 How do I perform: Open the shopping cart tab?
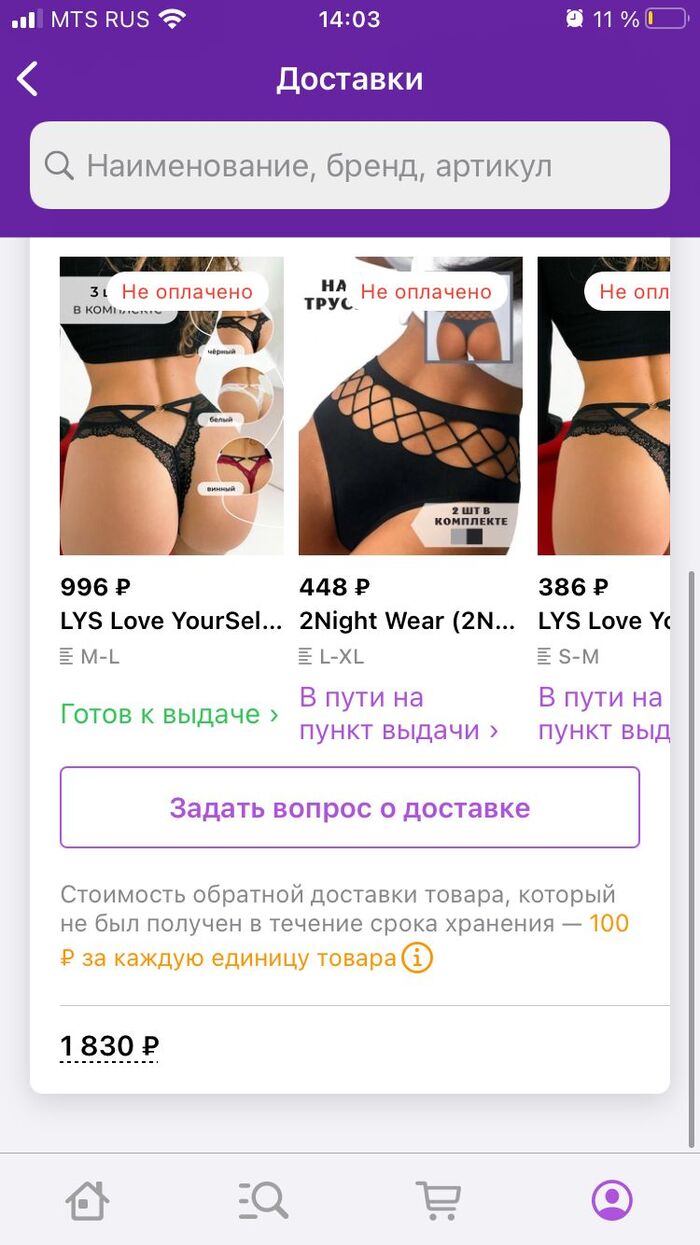point(438,1199)
